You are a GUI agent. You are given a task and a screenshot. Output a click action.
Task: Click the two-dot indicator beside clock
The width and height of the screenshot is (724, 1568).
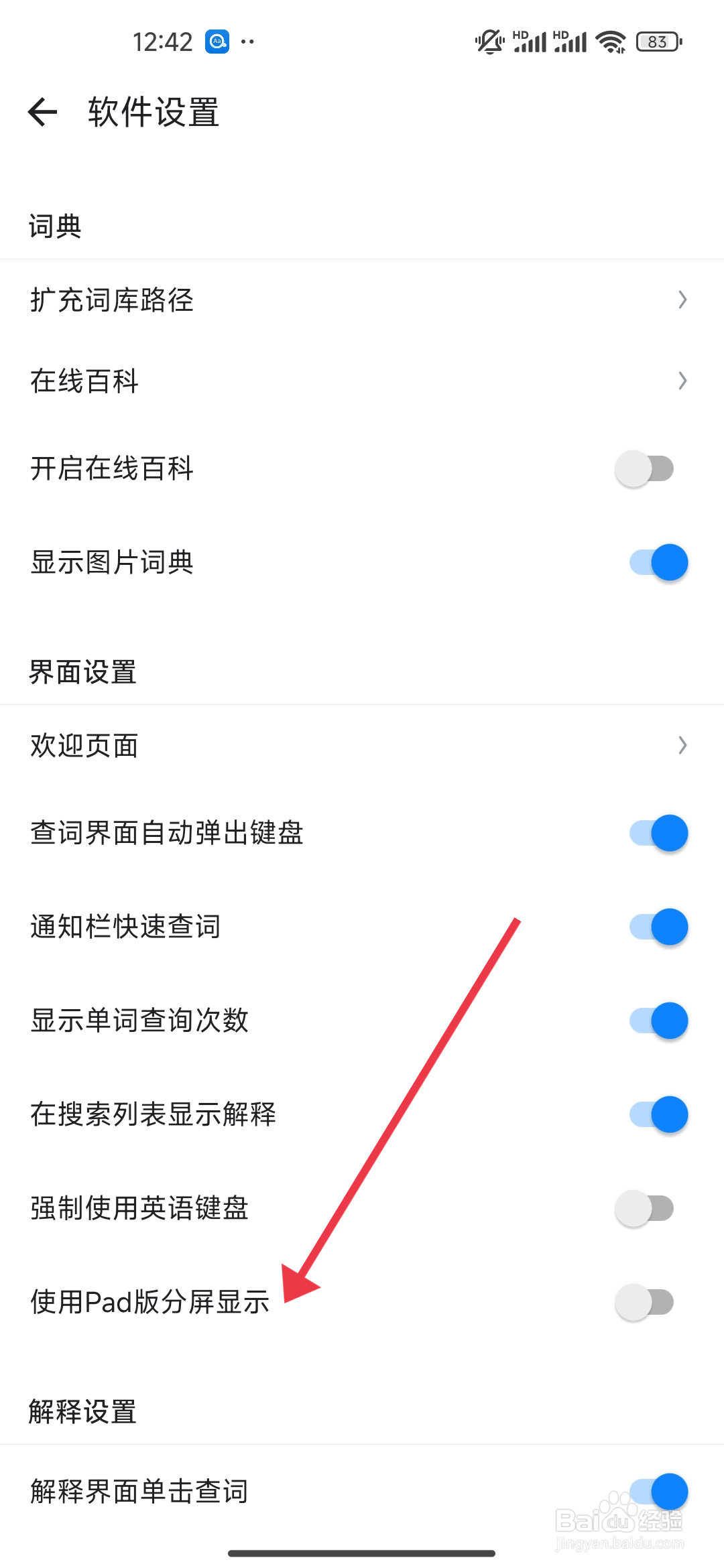click(x=248, y=40)
